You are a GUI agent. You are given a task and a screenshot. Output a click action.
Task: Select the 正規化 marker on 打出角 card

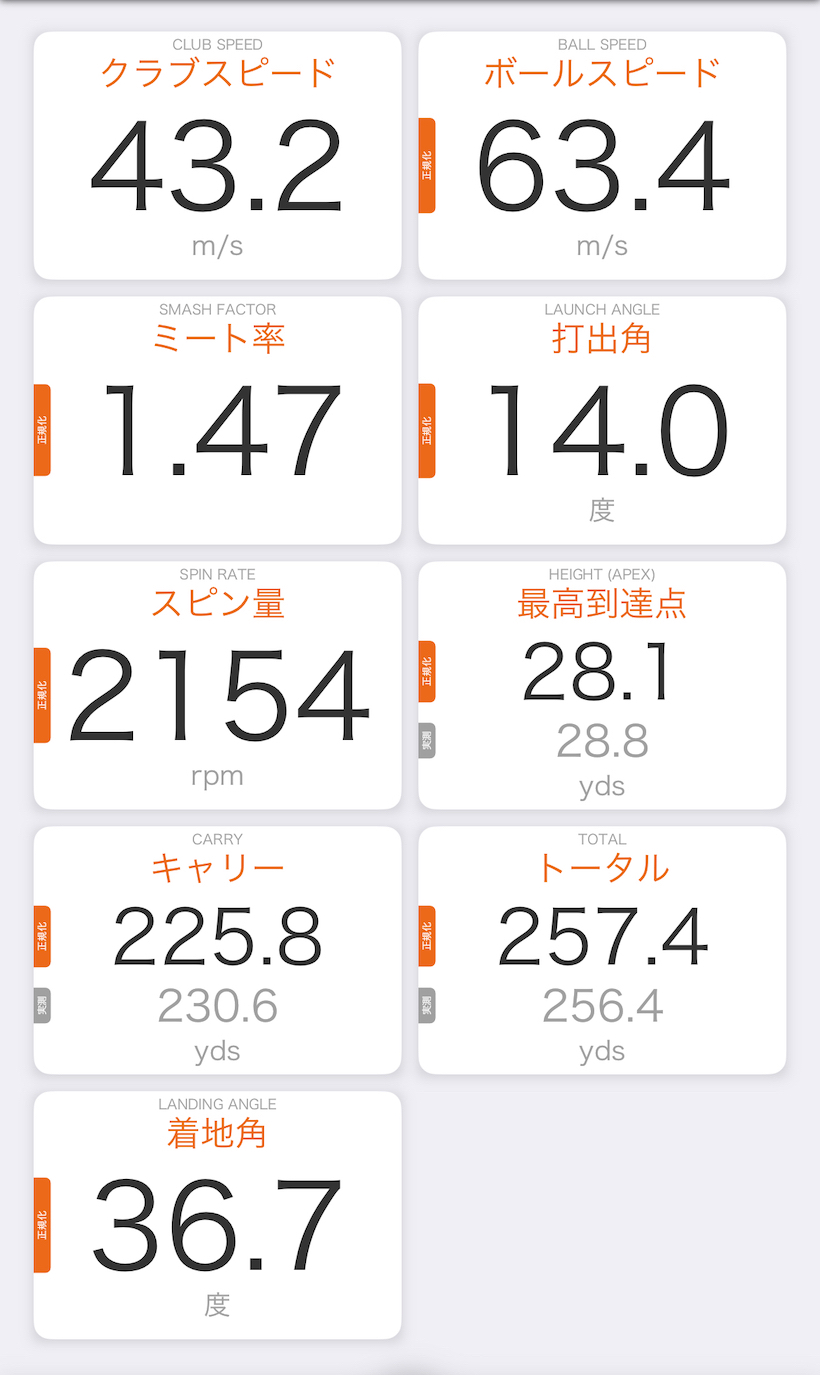tap(428, 430)
